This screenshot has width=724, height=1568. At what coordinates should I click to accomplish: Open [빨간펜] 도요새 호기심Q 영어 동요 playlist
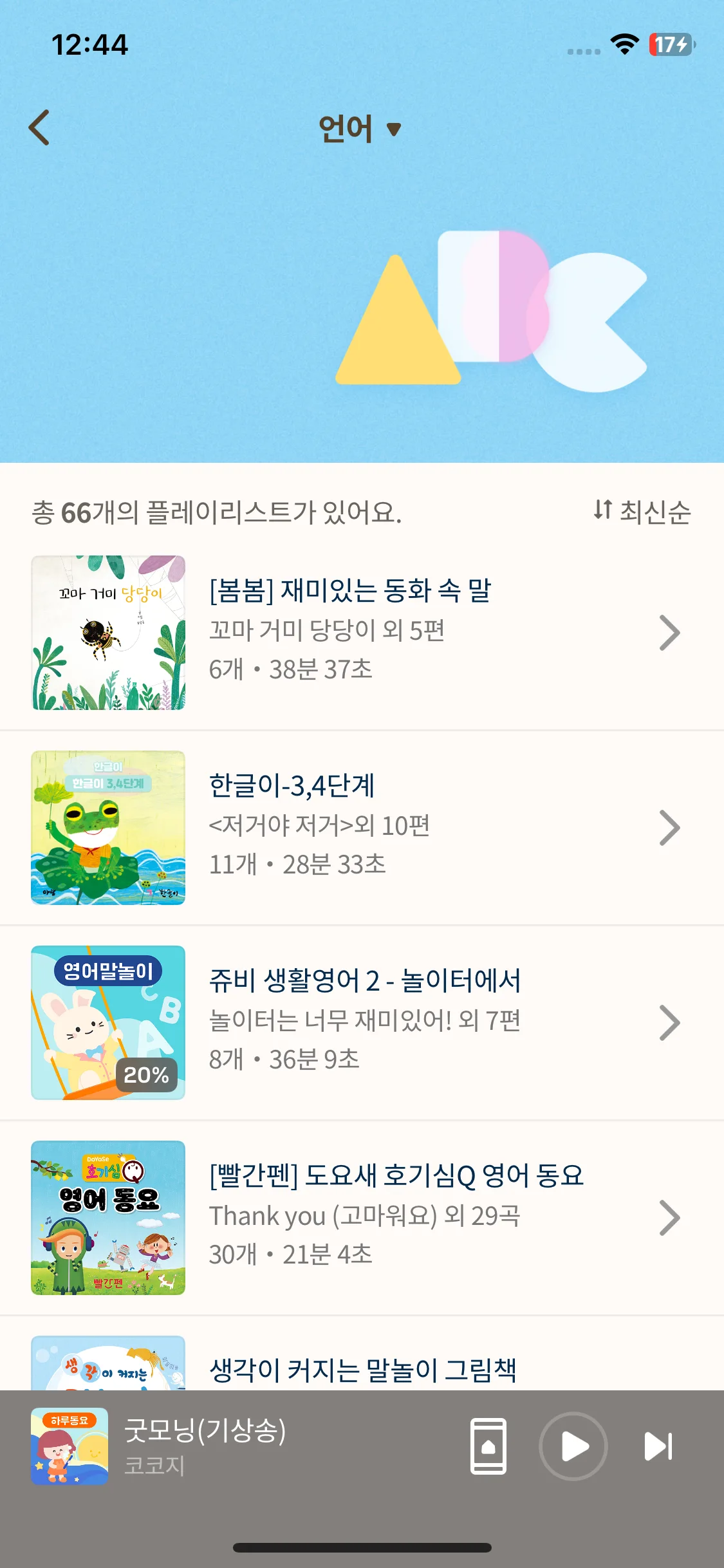click(x=360, y=1217)
